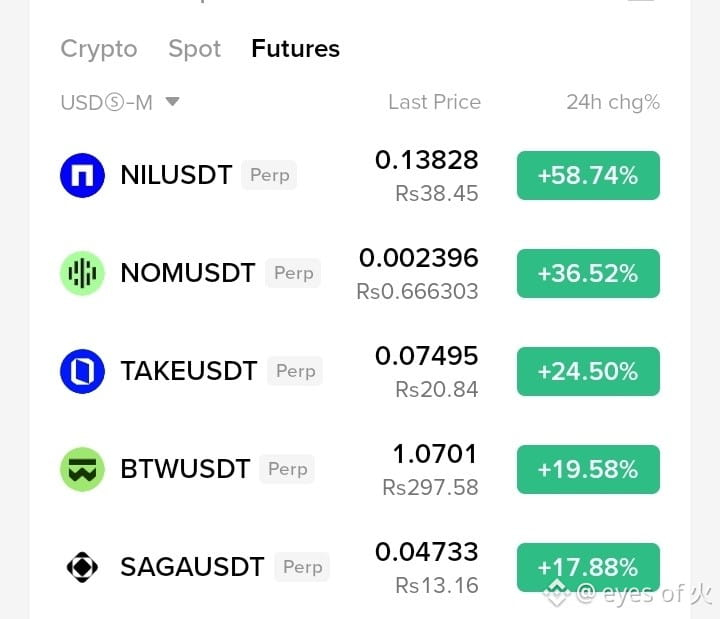Open NILUSDT perpetual contract
720x619 pixels.
[360, 175]
